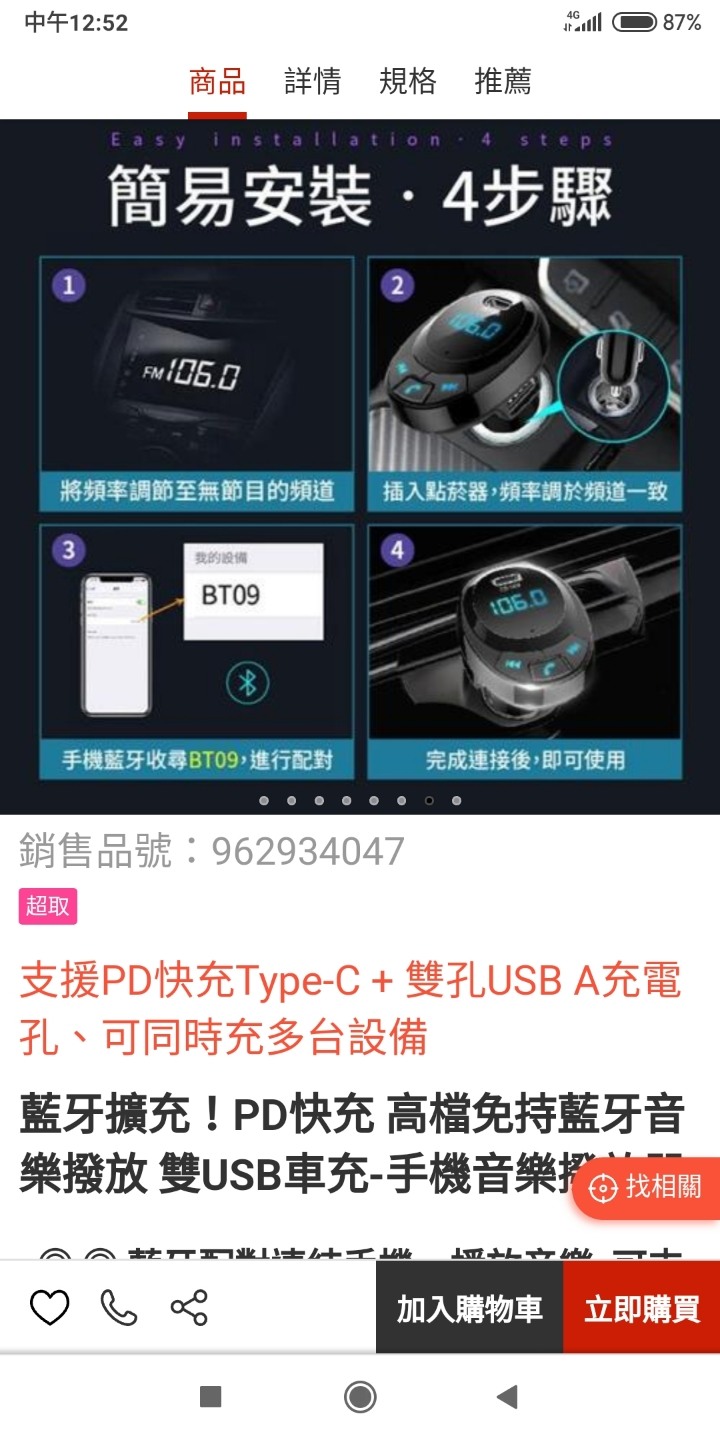The image size is (720, 1440).
Task: Switch to the 規格 tab
Action: coord(407,81)
